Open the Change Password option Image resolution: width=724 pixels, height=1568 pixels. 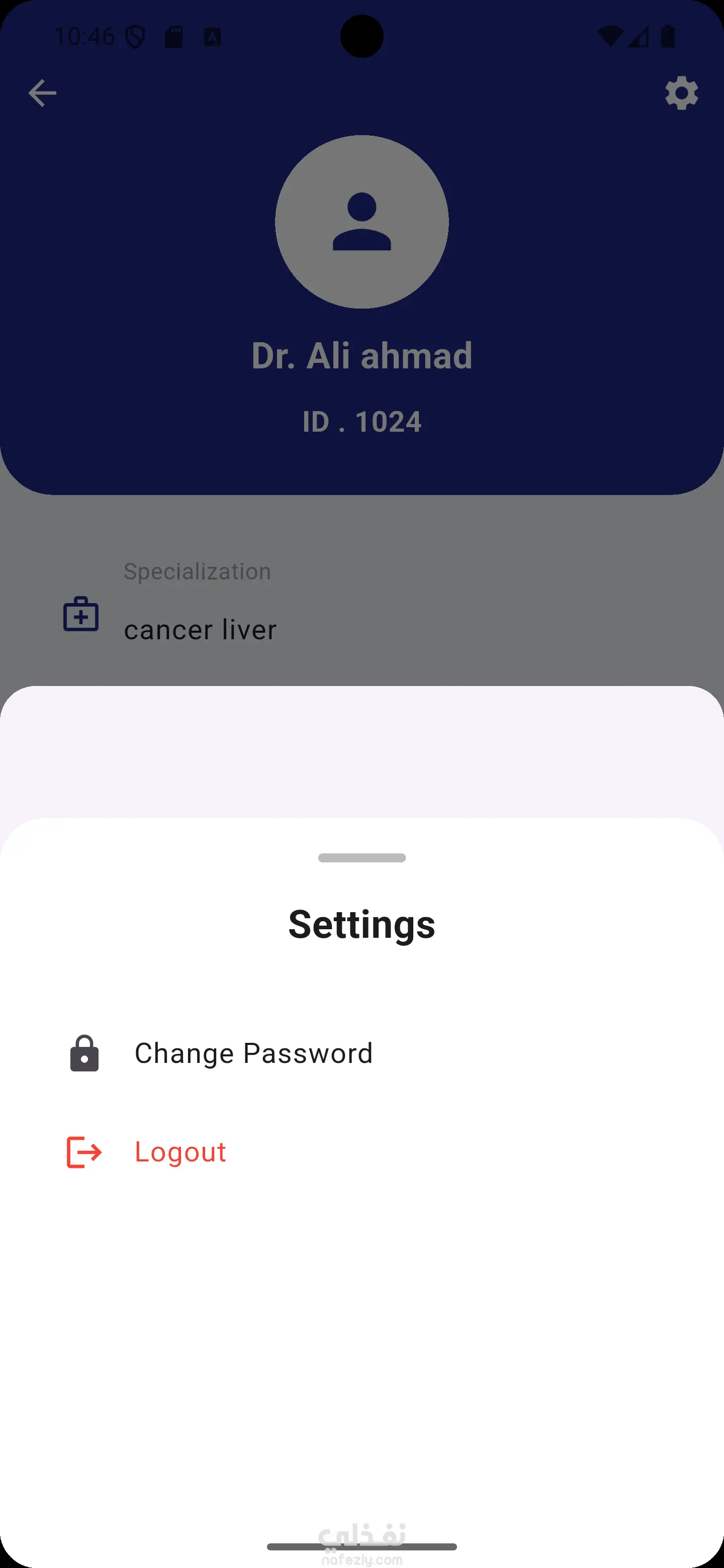(x=253, y=1053)
